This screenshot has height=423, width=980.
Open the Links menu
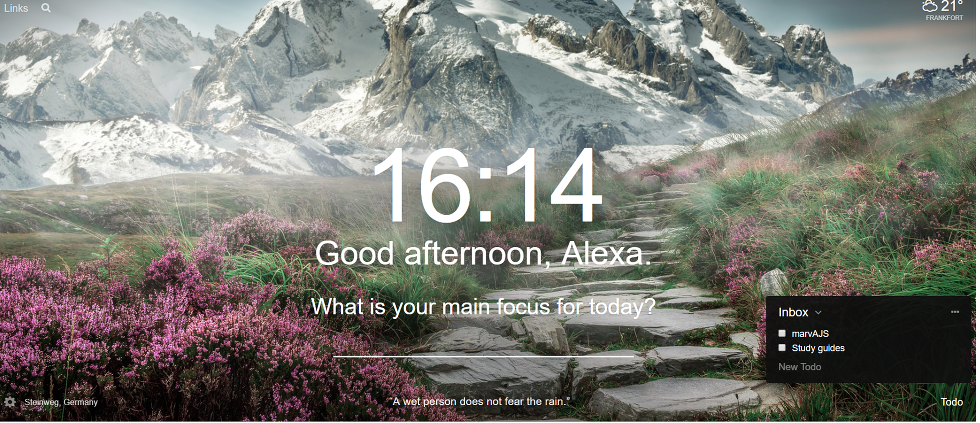click(x=16, y=7)
